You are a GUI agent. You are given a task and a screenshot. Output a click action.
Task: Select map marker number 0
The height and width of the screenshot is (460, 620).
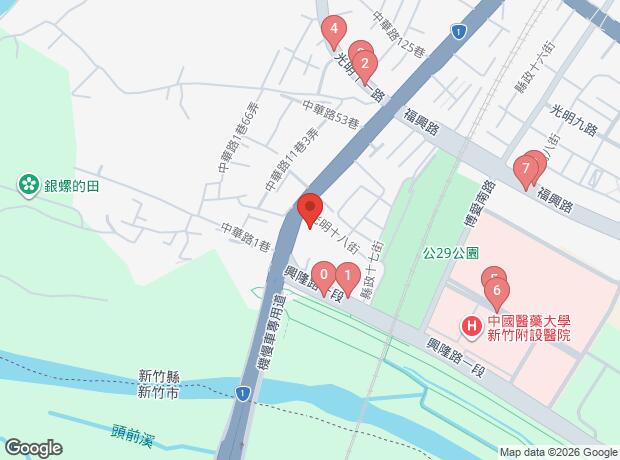[x=324, y=274]
